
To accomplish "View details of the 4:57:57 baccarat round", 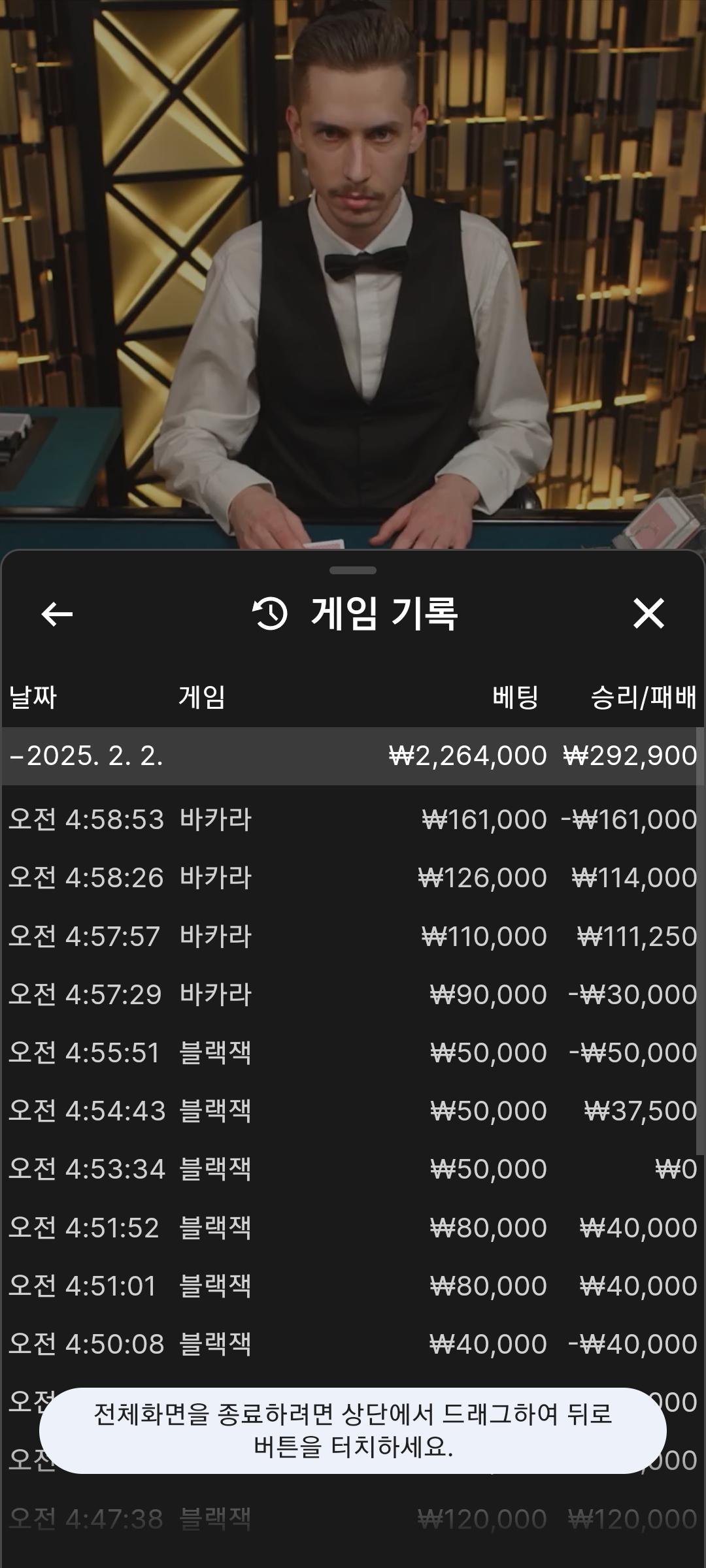I will [353, 936].
